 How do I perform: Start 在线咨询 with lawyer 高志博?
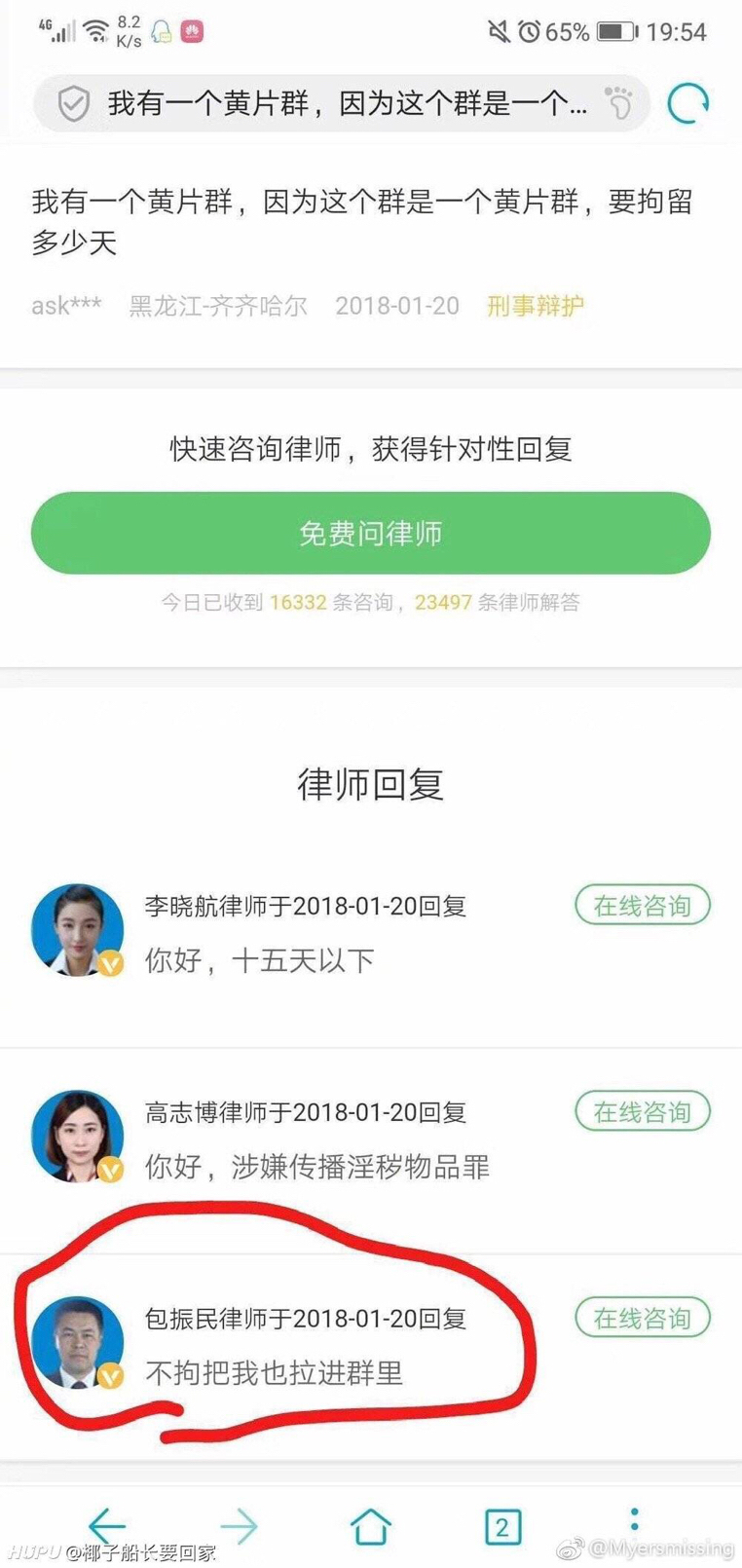pos(642,1111)
